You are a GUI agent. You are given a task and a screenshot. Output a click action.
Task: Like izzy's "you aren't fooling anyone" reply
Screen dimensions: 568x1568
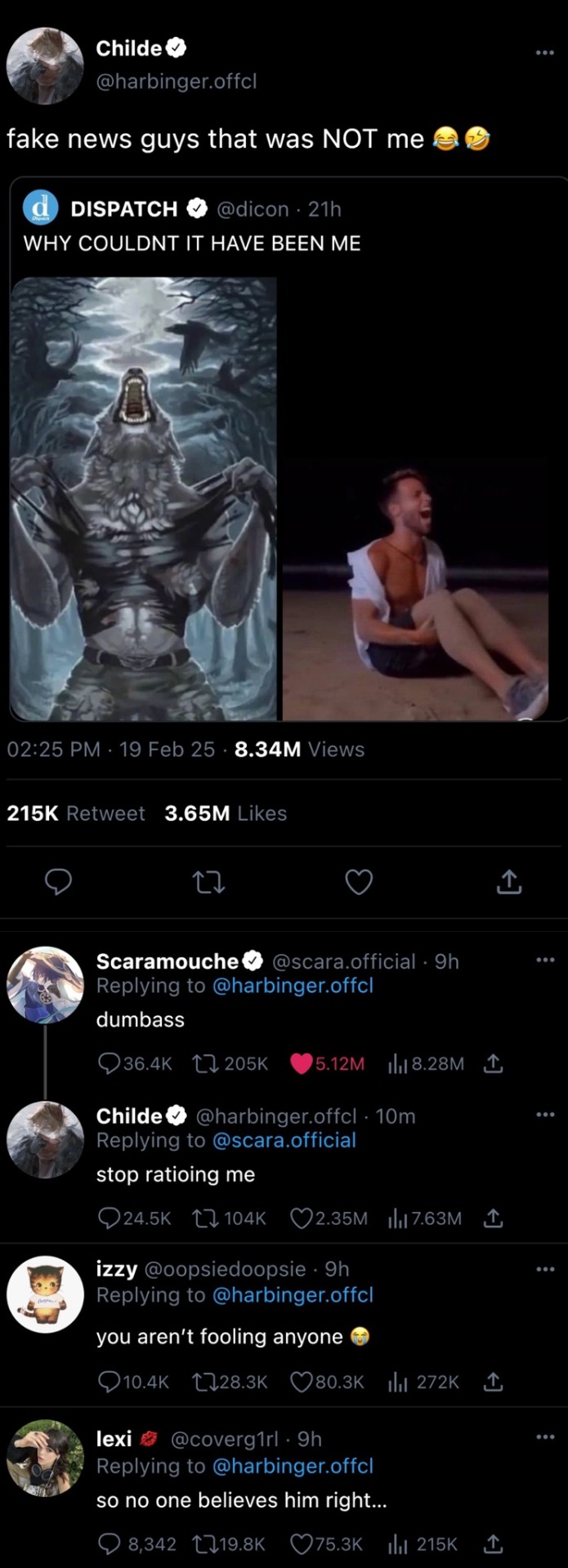[x=302, y=1382]
